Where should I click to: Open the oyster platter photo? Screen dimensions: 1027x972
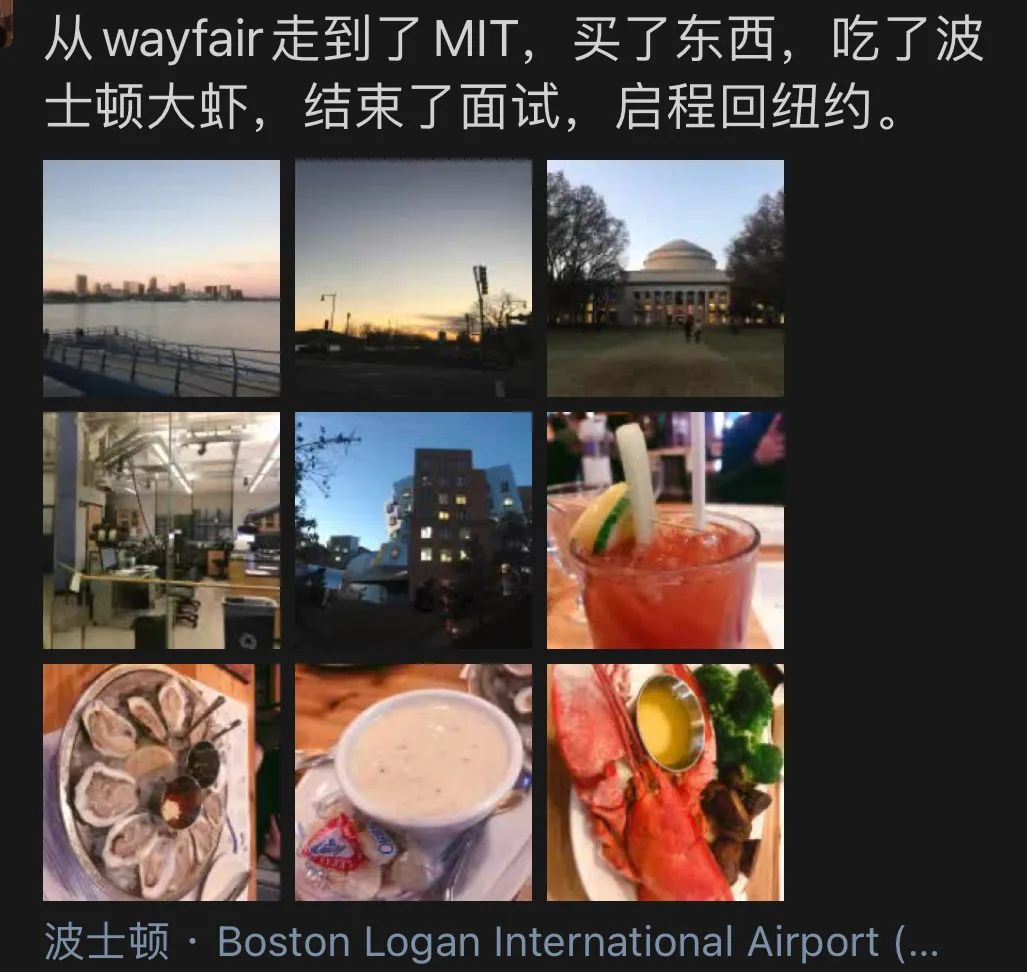(x=161, y=782)
